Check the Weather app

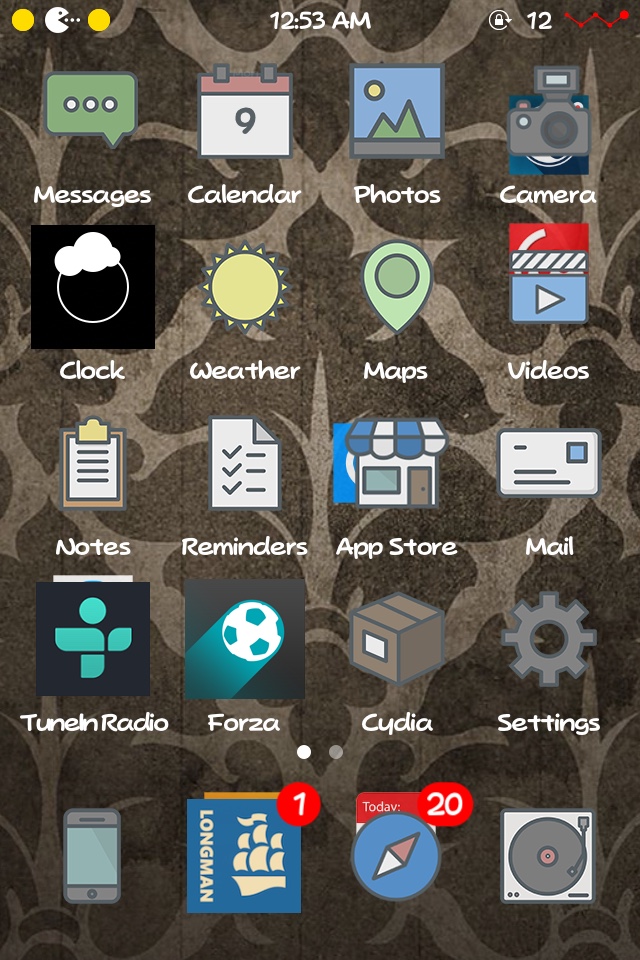[x=245, y=287]
